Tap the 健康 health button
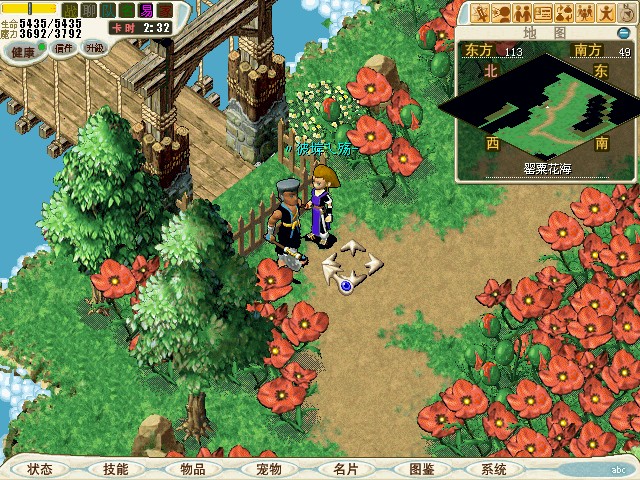 (x=24, y=51)
